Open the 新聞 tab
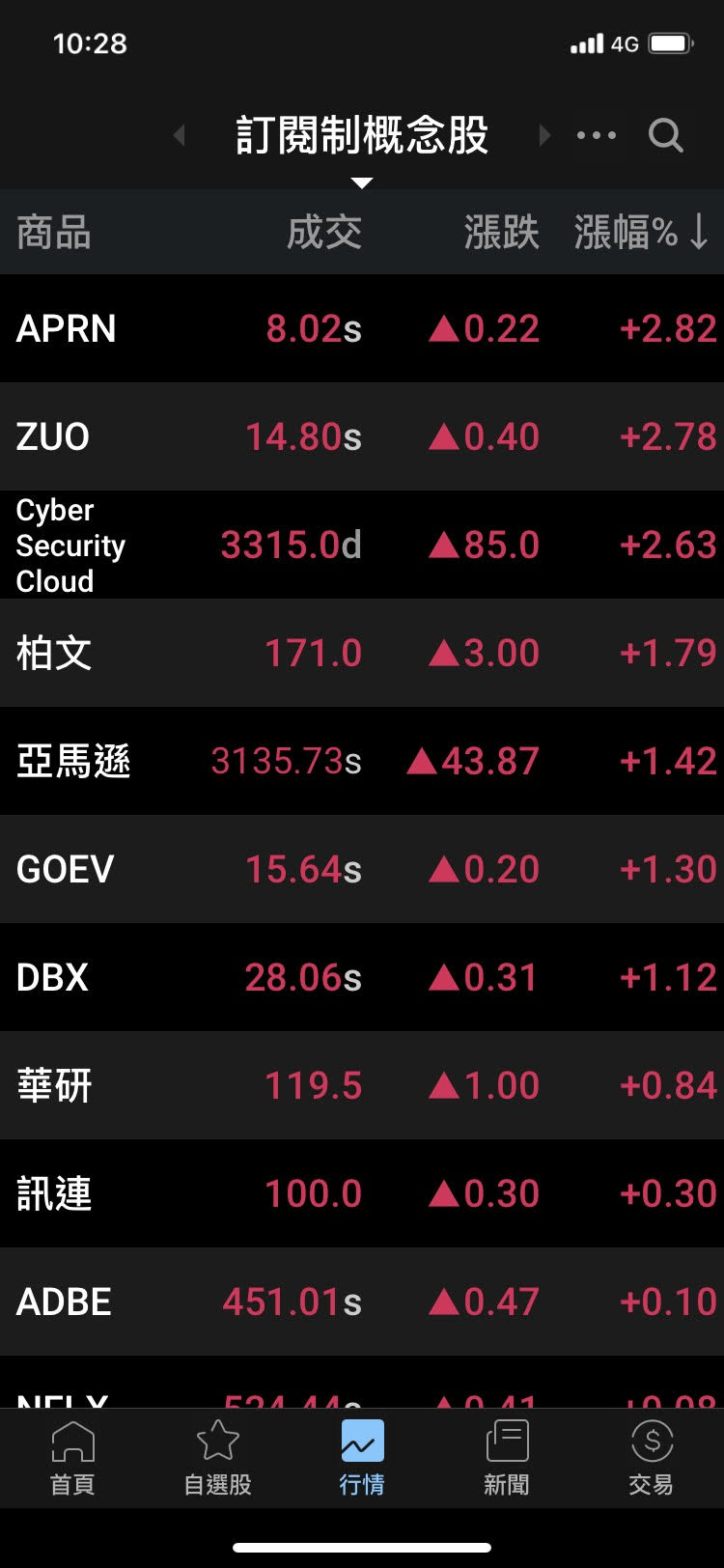The image size is (724, 1568). click(x=507, y=1458)
